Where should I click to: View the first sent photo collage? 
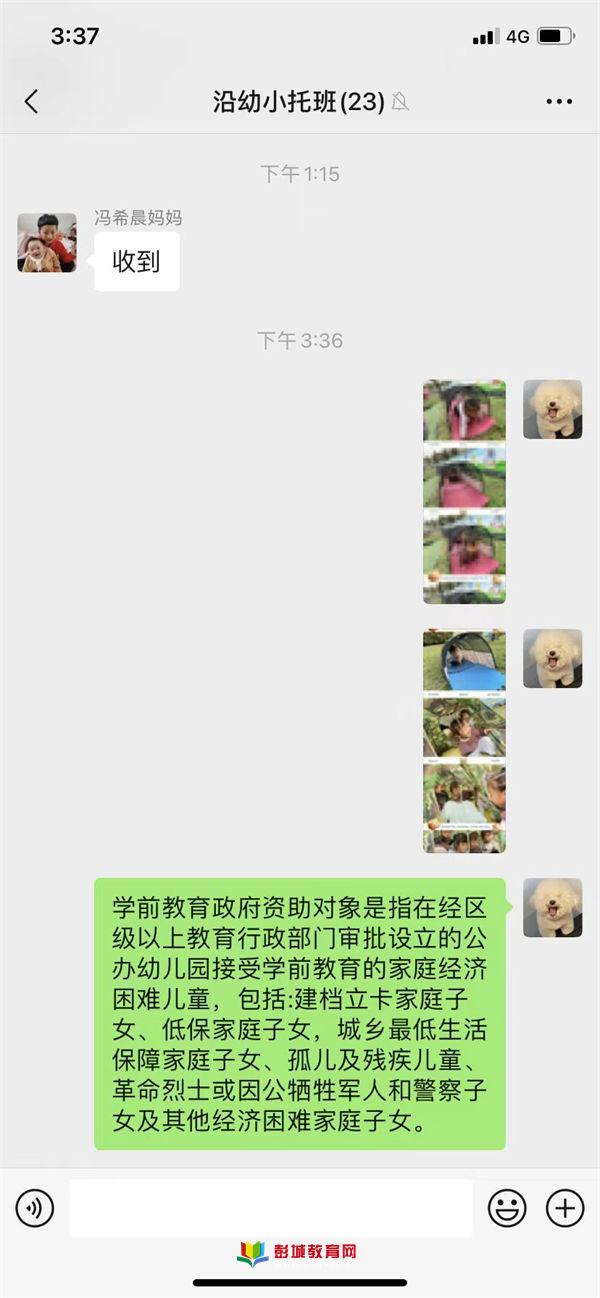coord(464,492)
